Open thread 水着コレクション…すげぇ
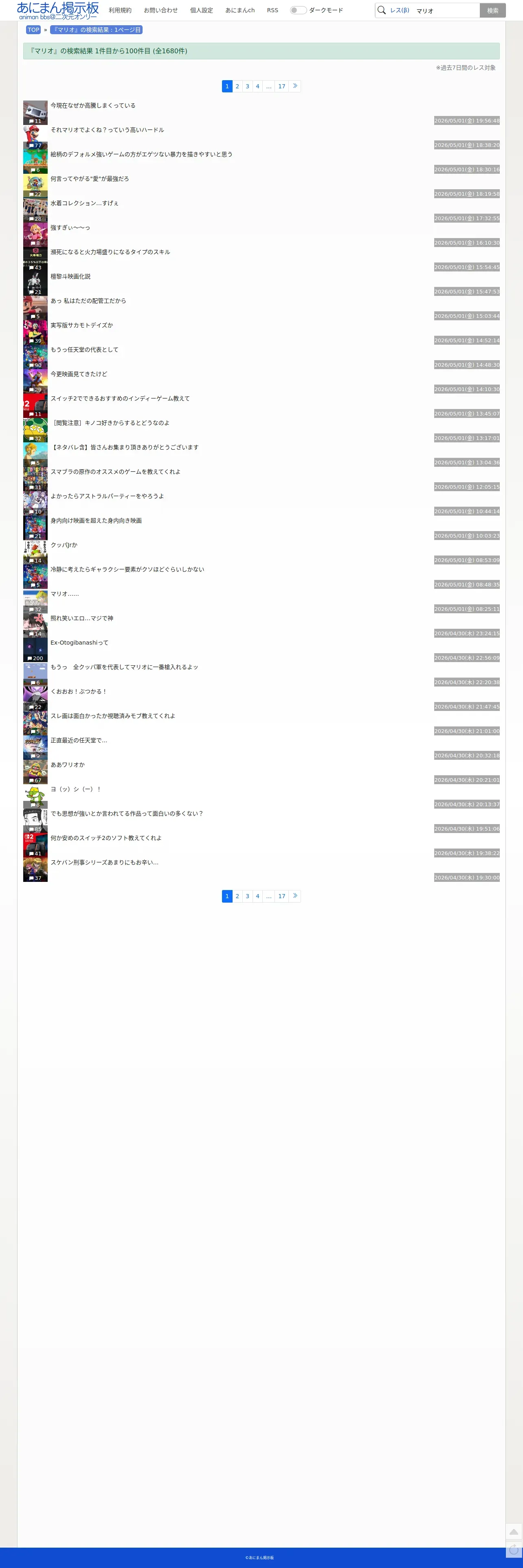This screenshot has height=1568, width=523. coord(85,203)
